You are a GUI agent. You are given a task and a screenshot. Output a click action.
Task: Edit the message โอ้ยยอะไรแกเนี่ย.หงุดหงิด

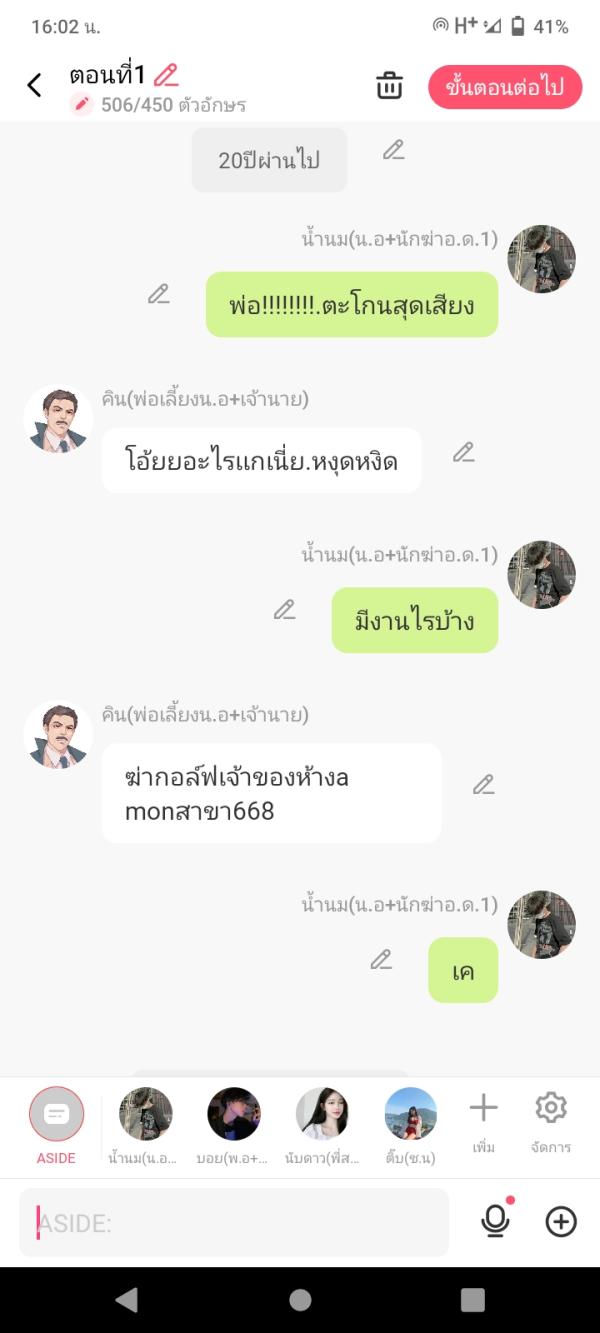click(x=463, y=453)
